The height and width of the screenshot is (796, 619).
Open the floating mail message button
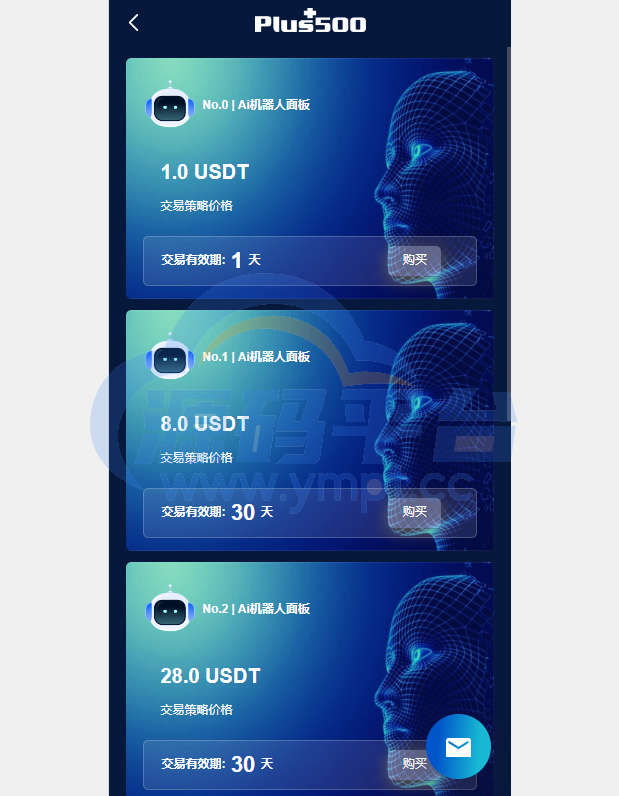pos(458,747)
